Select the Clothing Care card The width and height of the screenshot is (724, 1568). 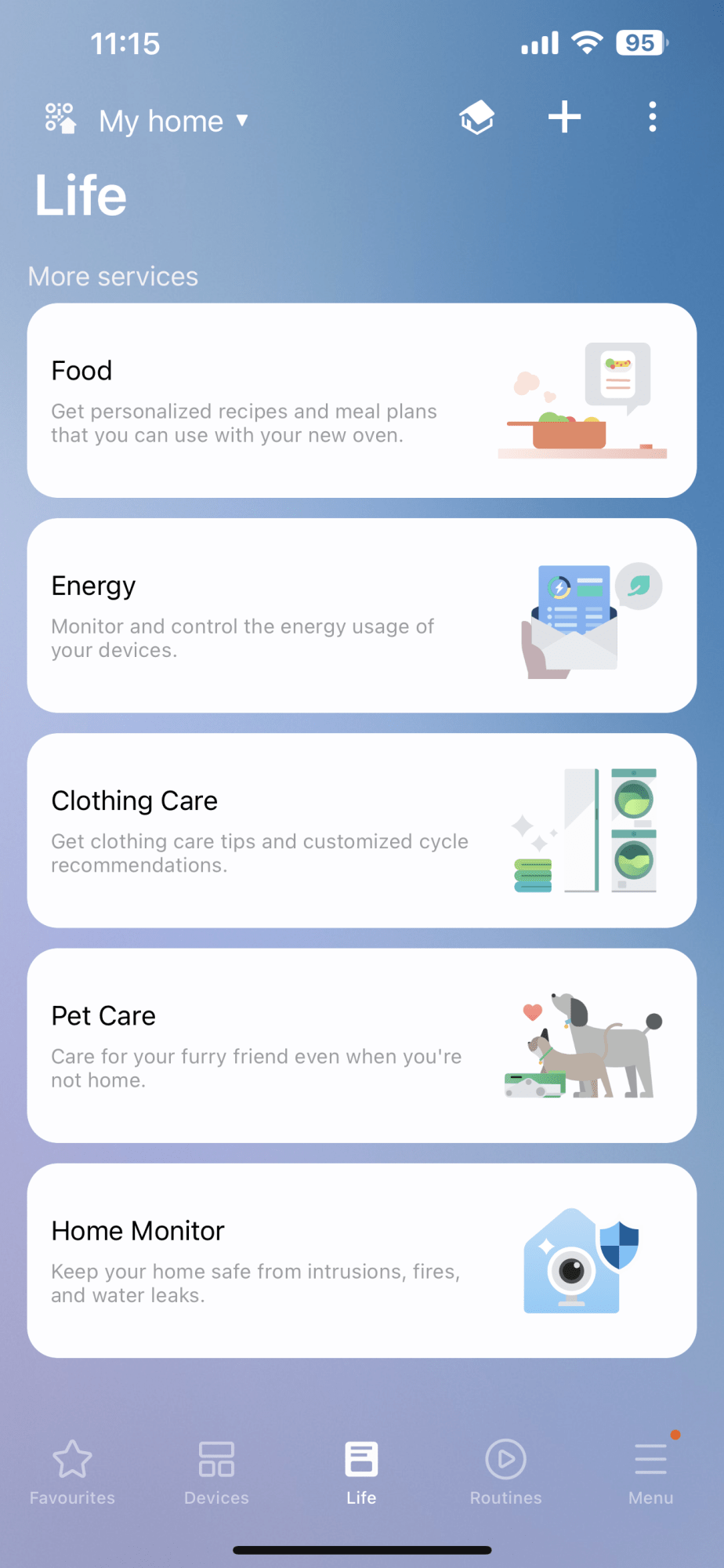(x=361, y=830)
